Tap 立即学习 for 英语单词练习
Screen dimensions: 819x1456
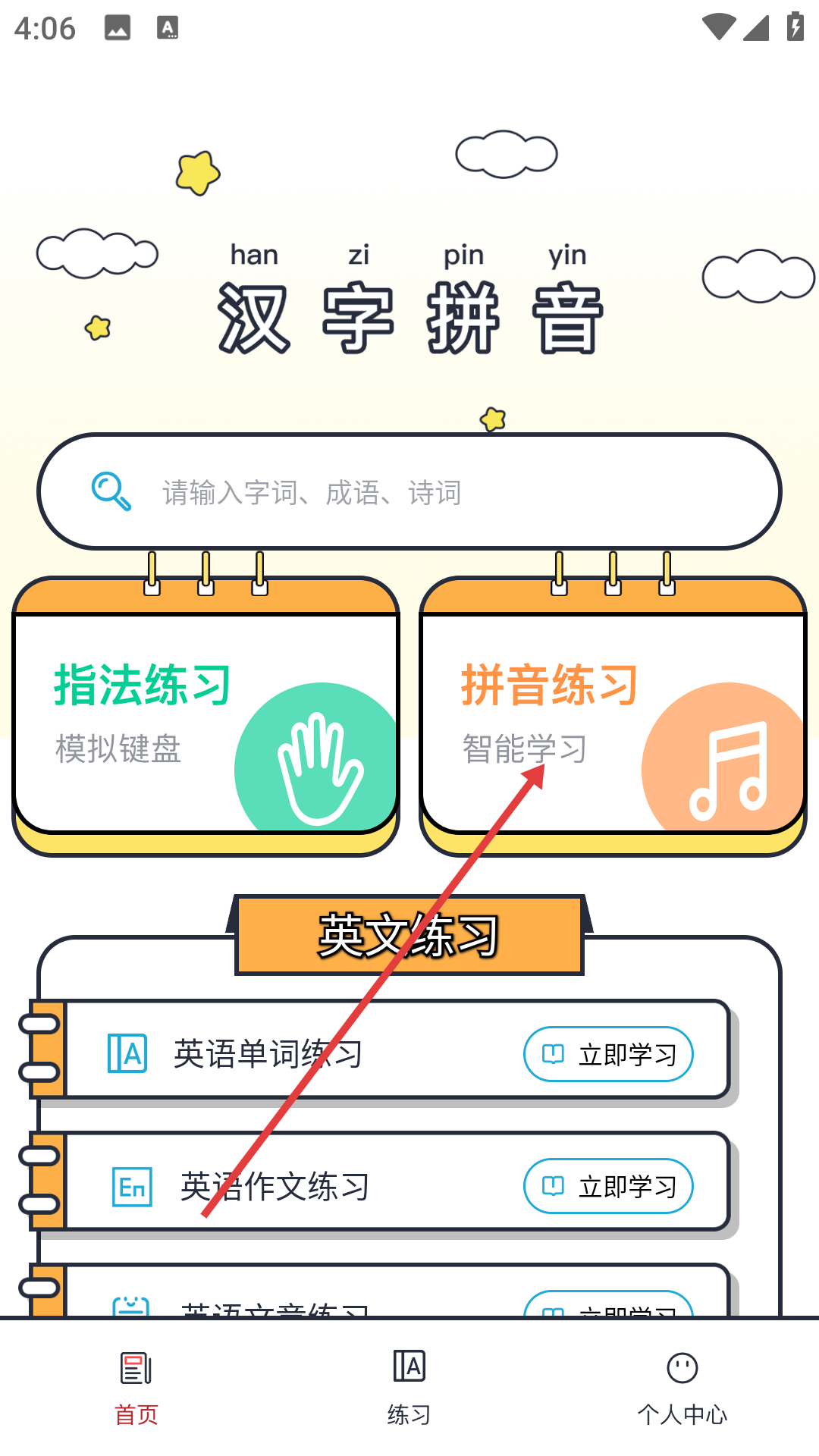(608, 1054)
